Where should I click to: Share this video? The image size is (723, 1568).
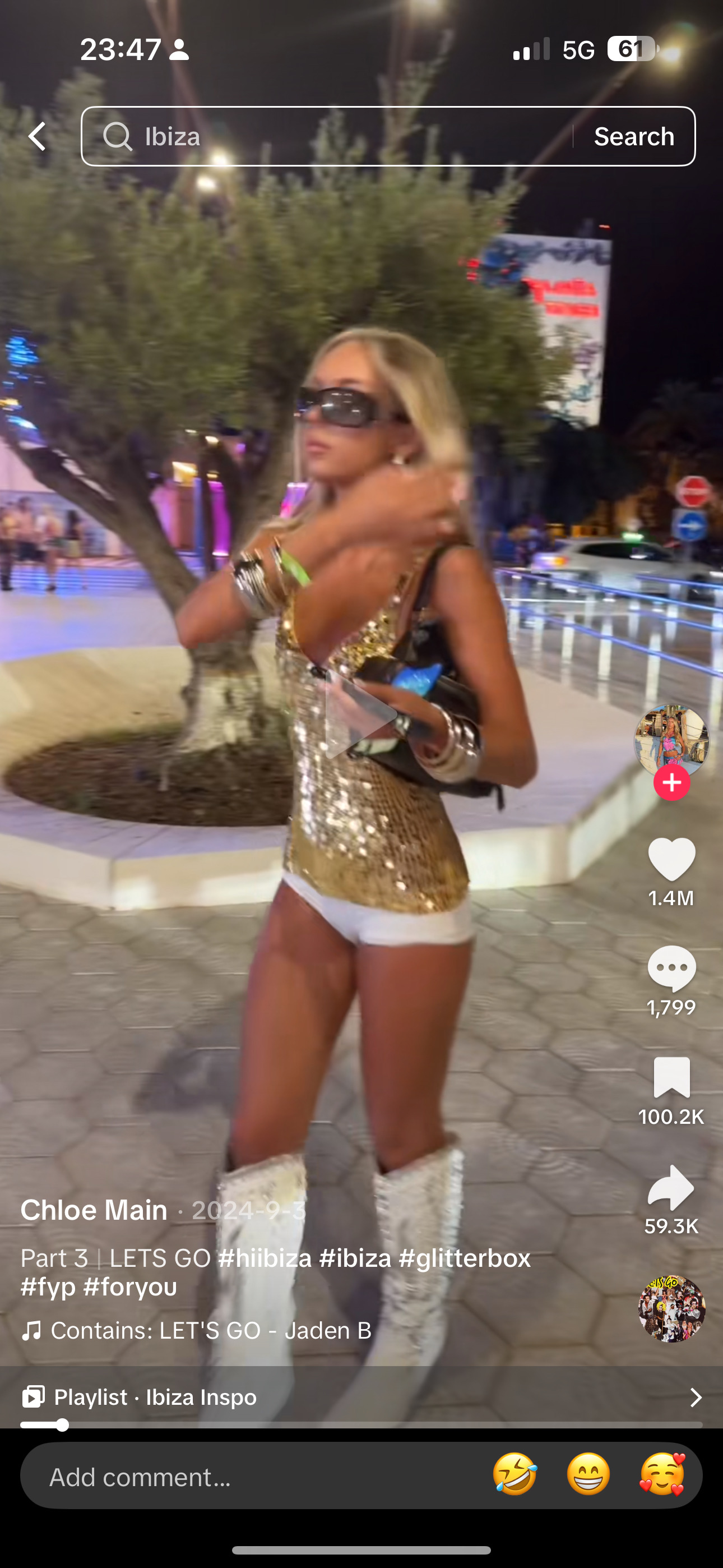pos(671,1187)
